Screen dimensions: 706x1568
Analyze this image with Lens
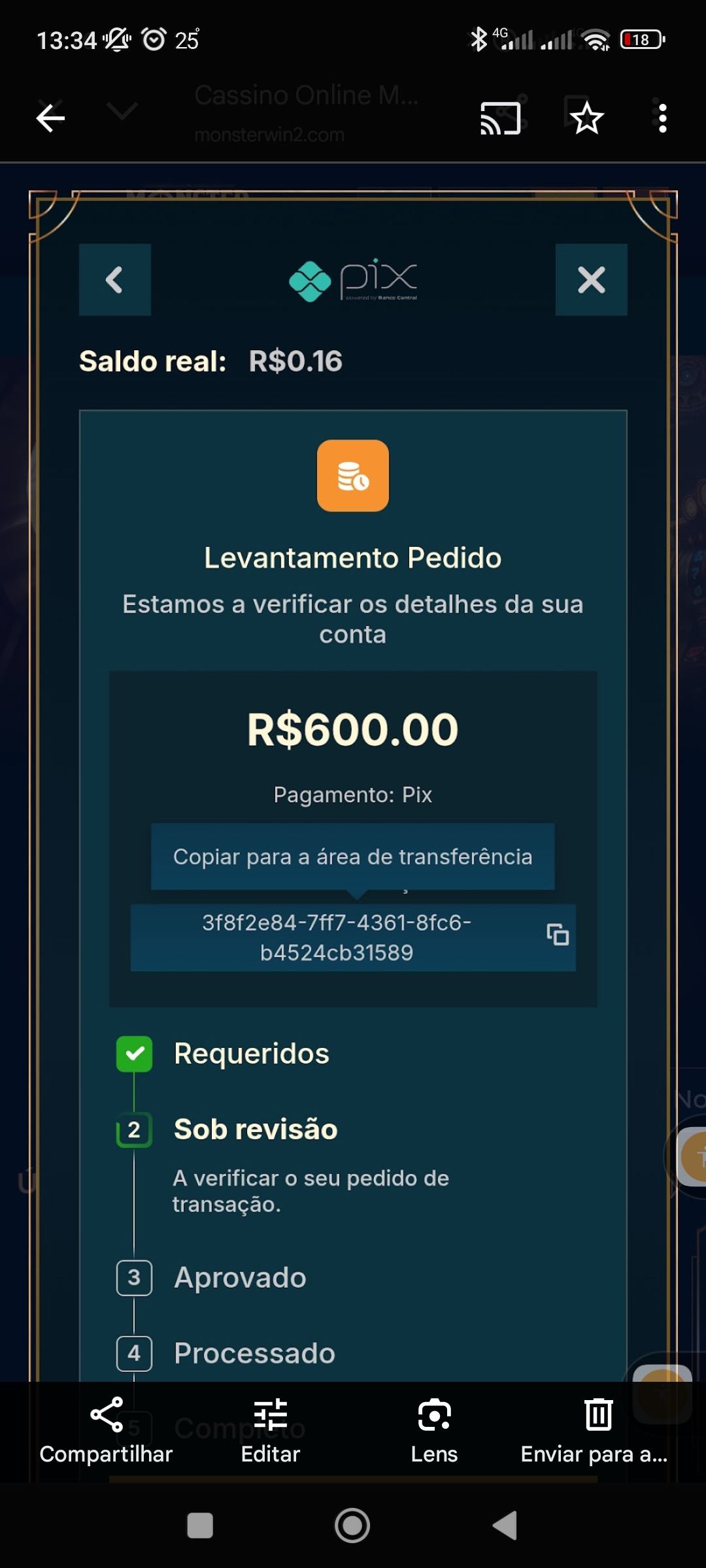click(x=434, y=1431)
